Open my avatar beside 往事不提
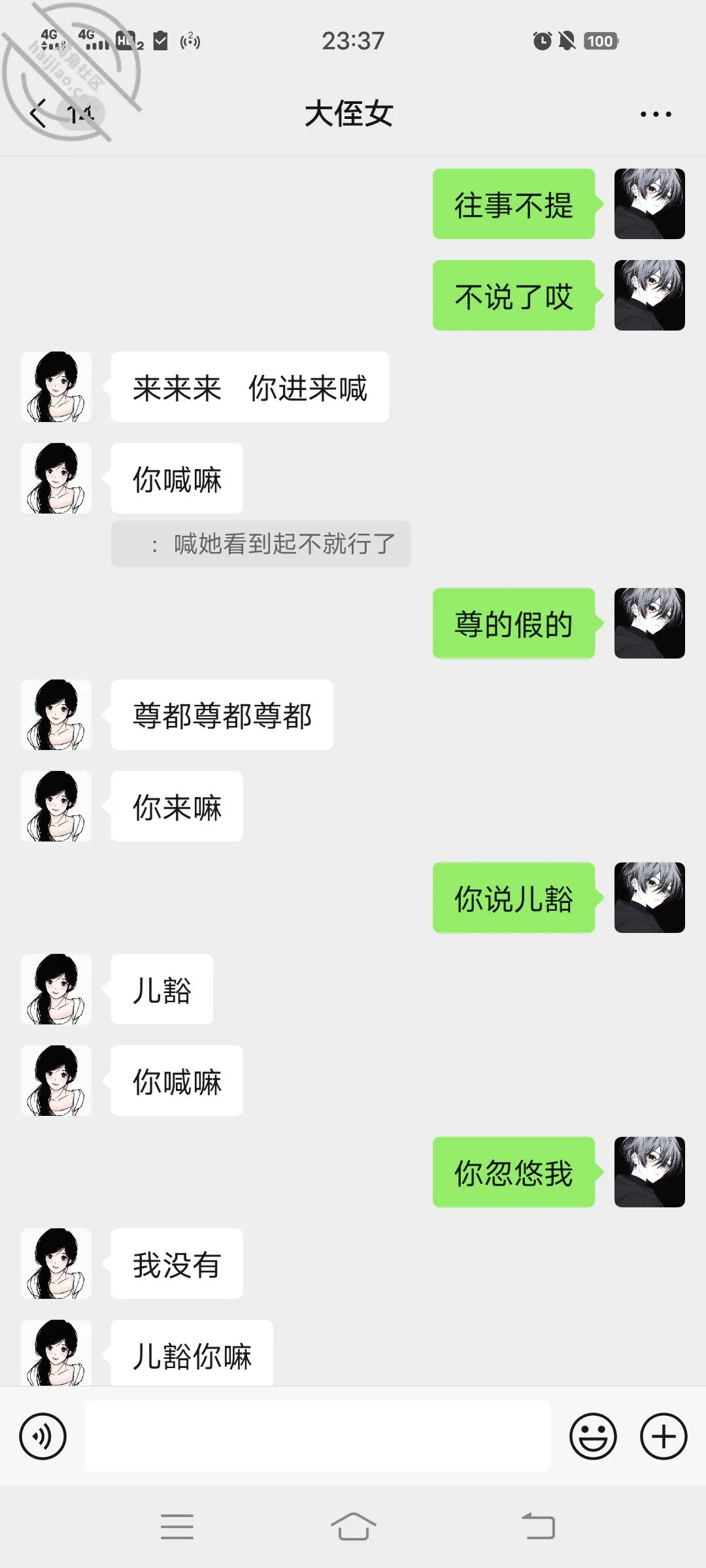 tap(650, 204)
